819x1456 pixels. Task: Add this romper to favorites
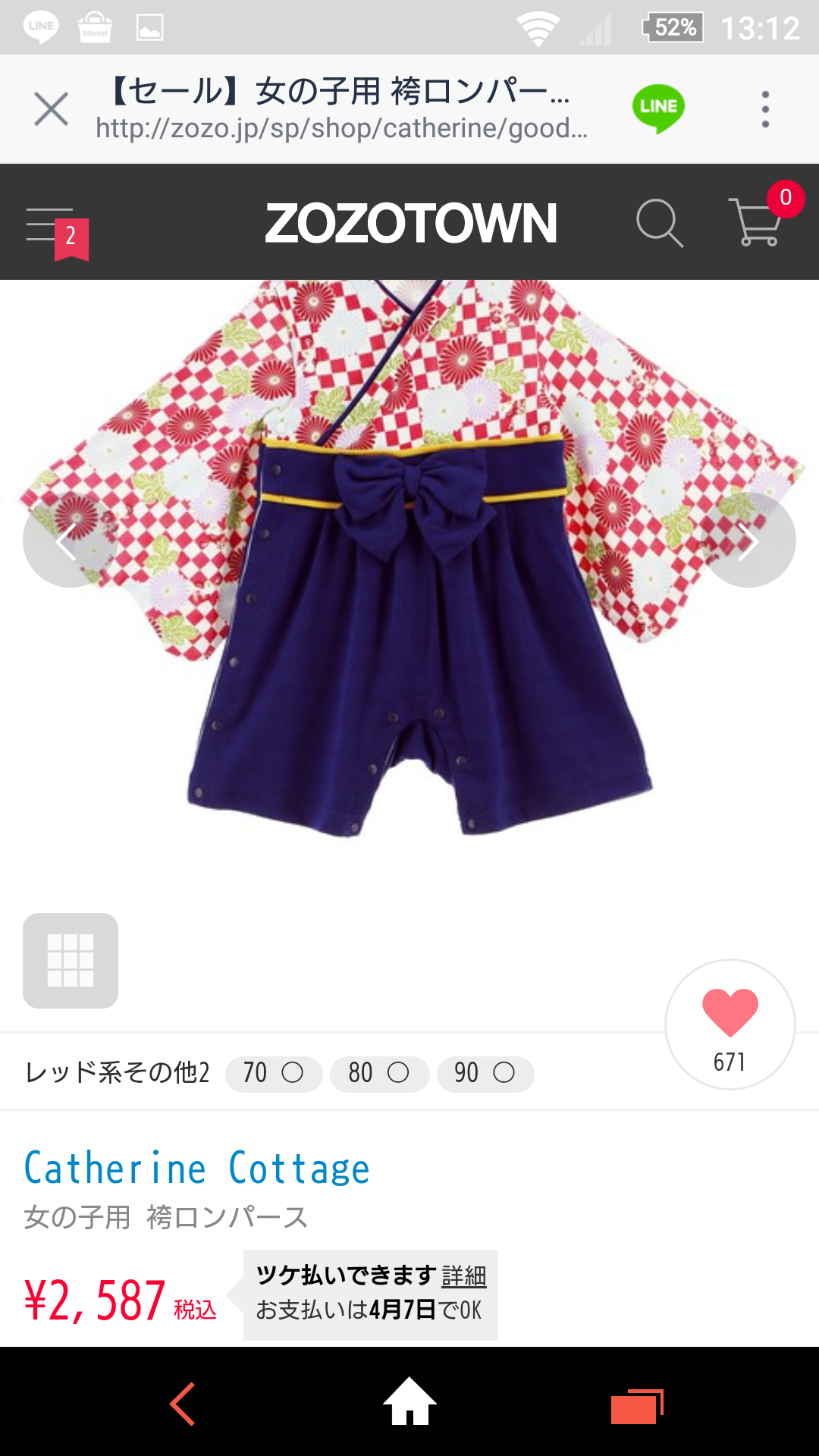[730, 1024]
